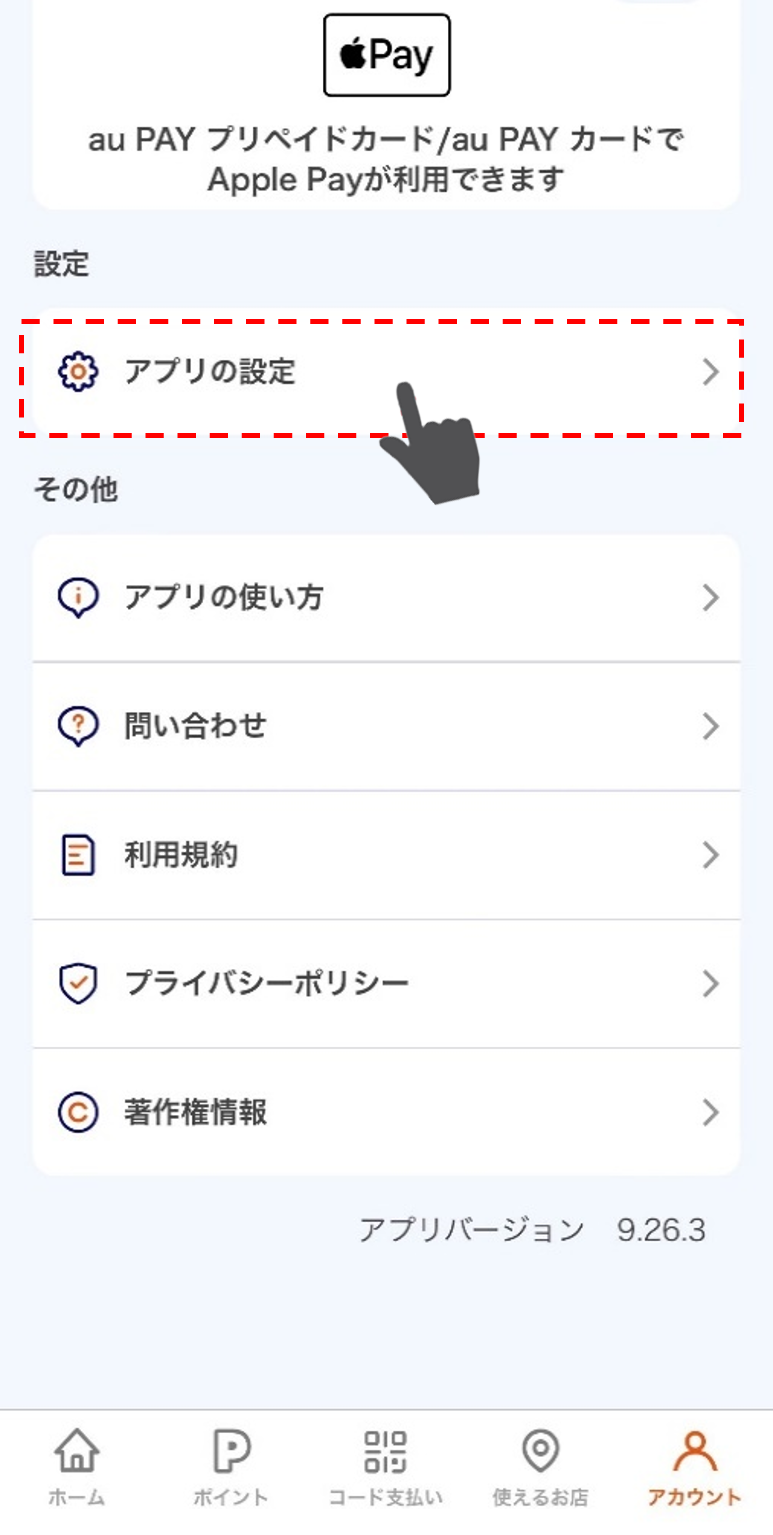Open コード支払い tab
773x1535 pixels.
pyautogui.click(x=386, y=1467)
